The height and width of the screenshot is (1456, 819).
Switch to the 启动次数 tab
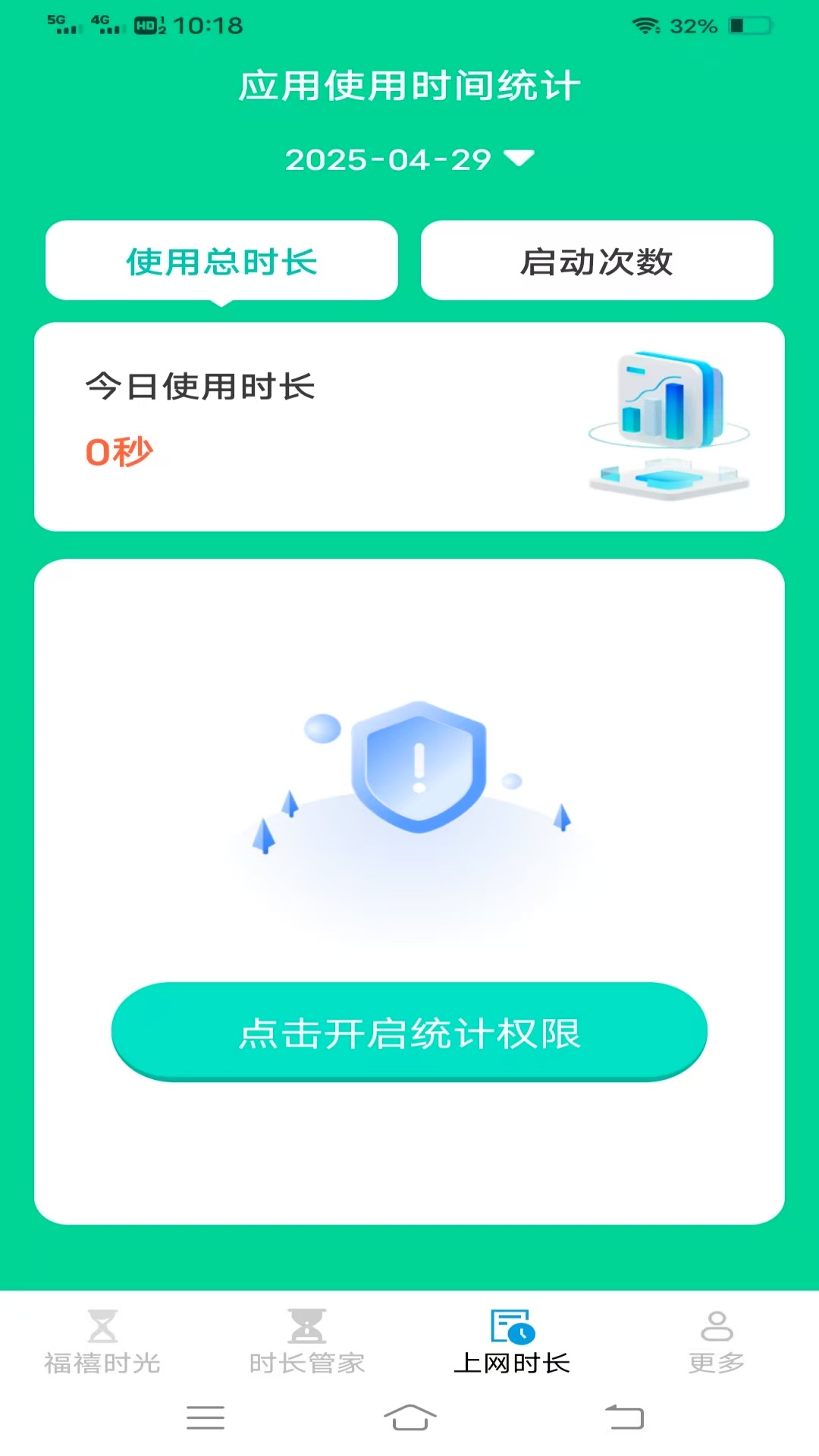tap(597, 261)
